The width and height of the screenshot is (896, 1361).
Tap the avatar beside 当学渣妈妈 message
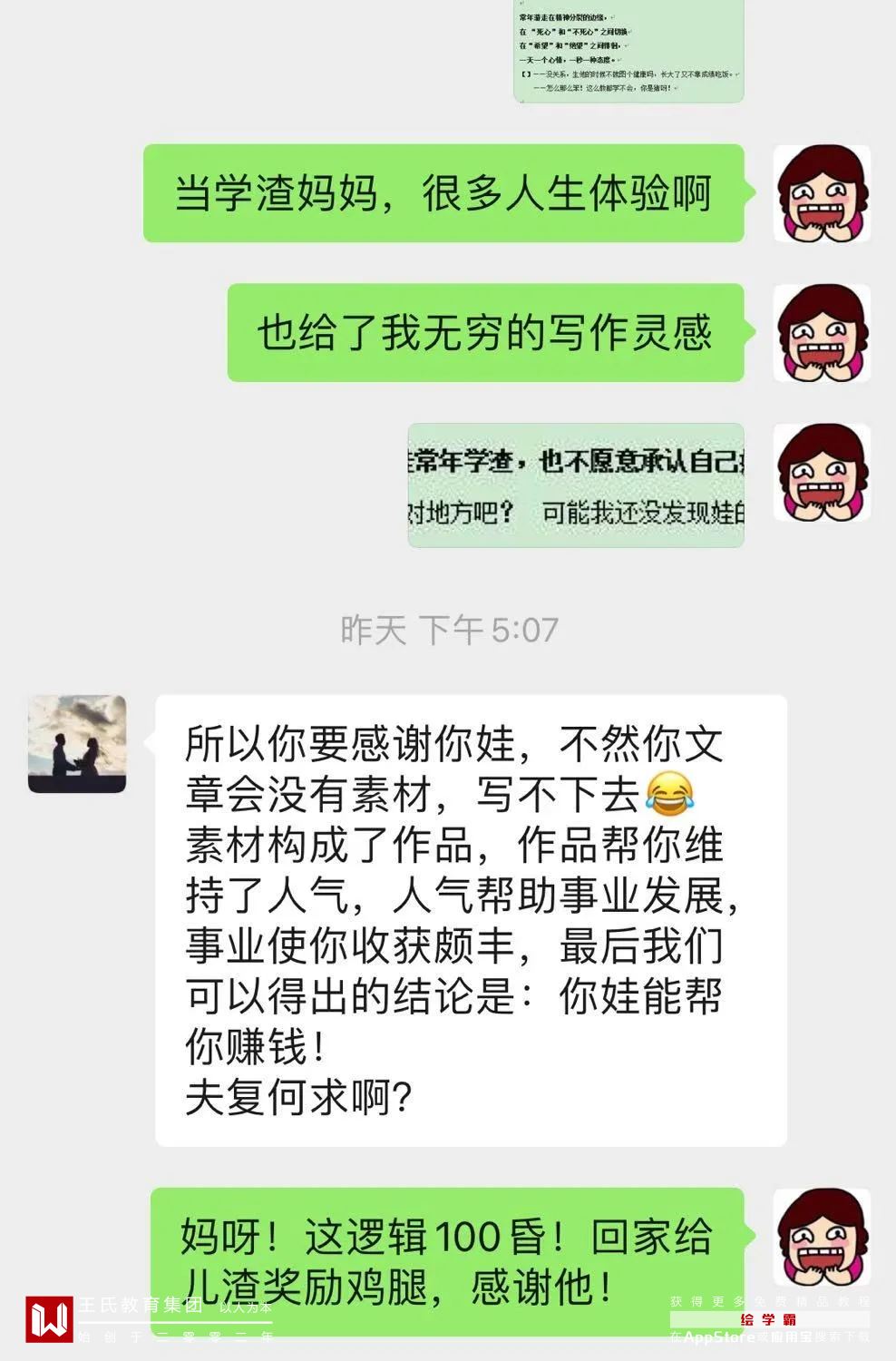[822, 193]
